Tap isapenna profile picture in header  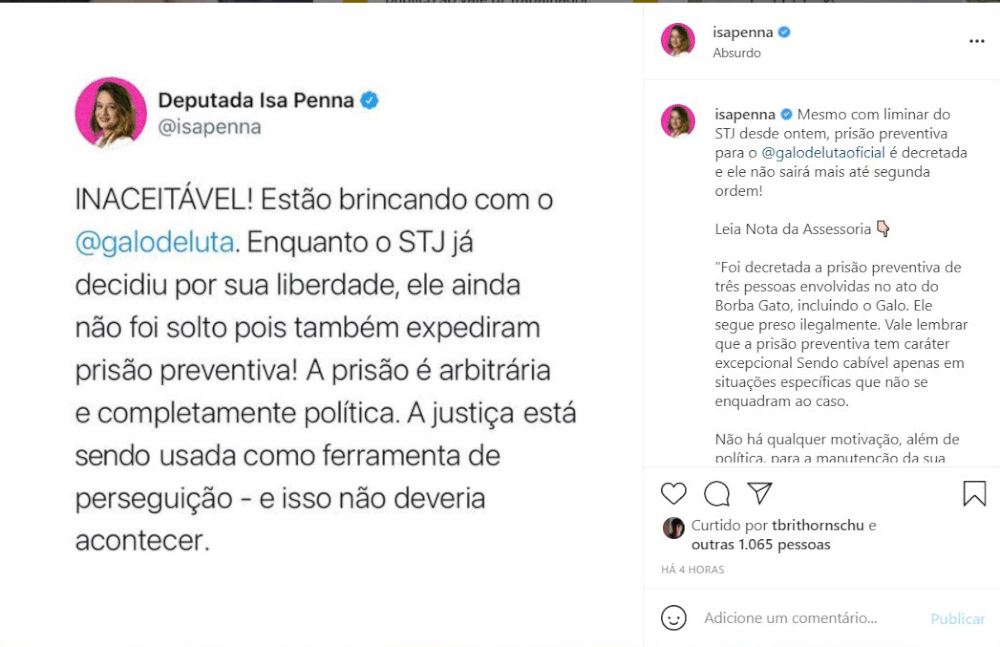click(678, 41)
